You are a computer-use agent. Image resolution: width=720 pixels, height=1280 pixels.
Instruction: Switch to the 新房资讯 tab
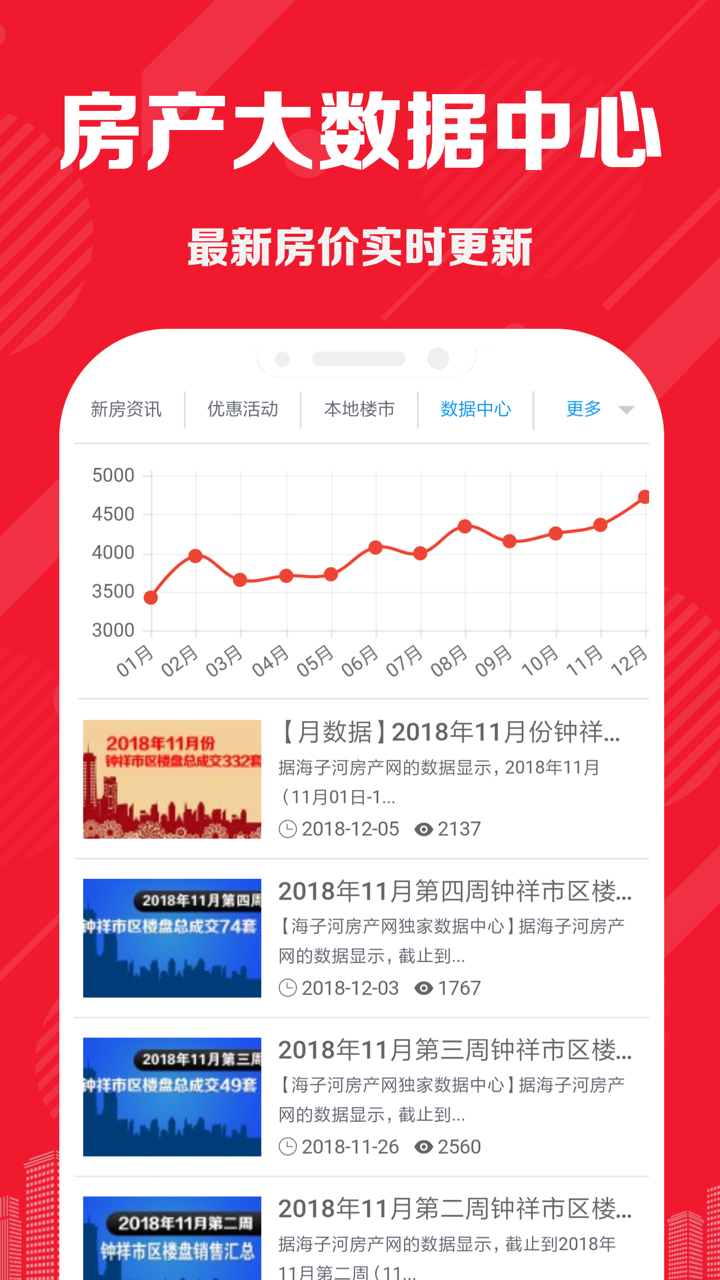[126, 409]
